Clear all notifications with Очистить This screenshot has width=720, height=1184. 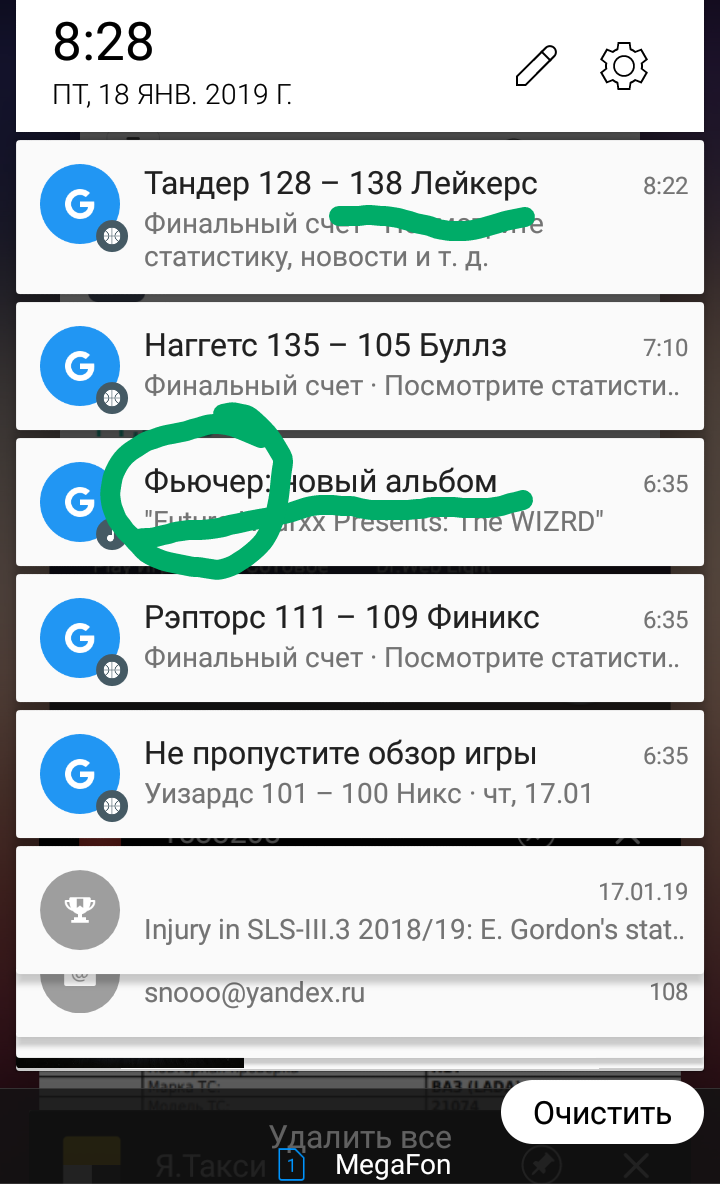602,1112
